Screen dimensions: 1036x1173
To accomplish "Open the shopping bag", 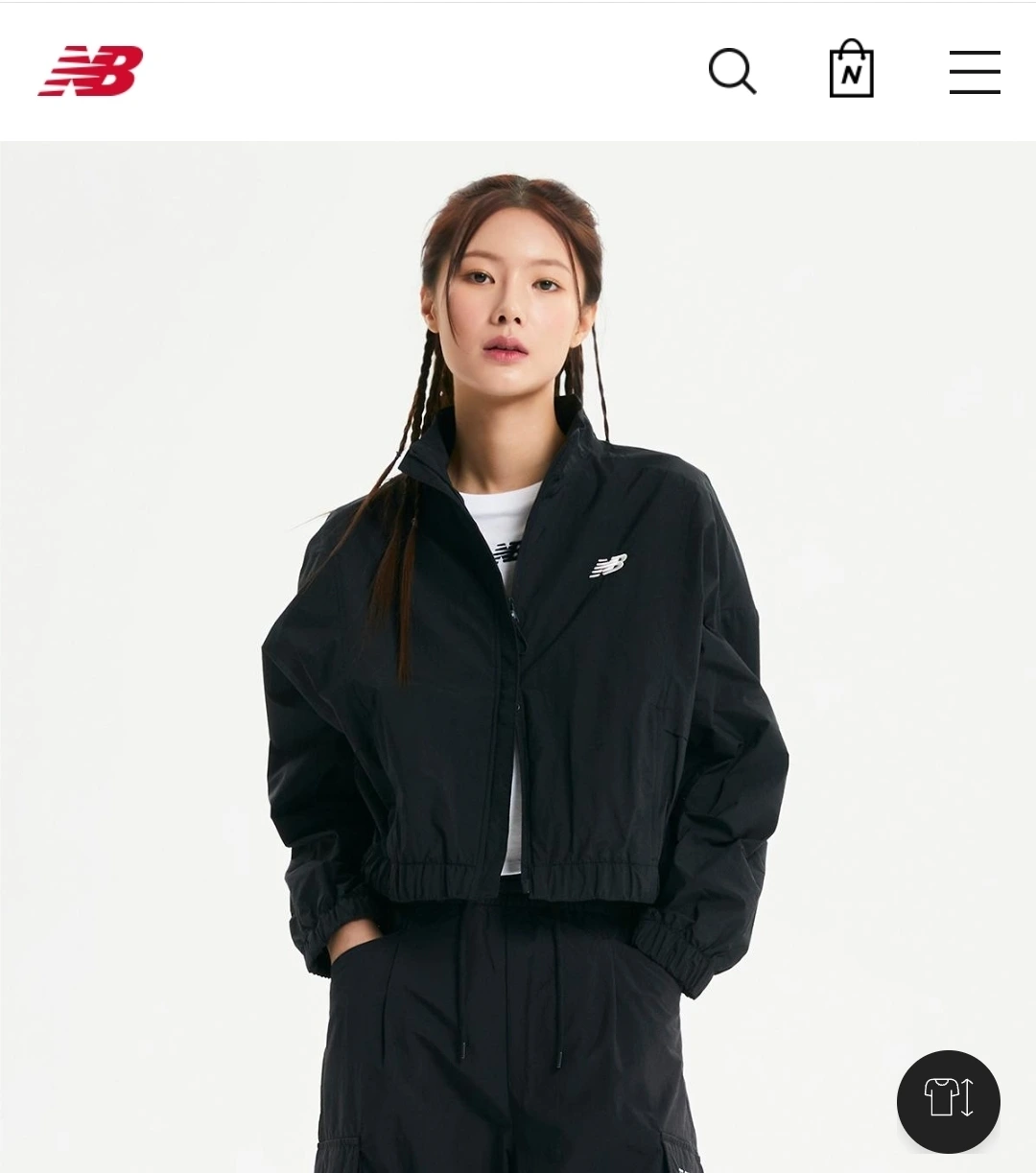I will [x=851, y=68].
